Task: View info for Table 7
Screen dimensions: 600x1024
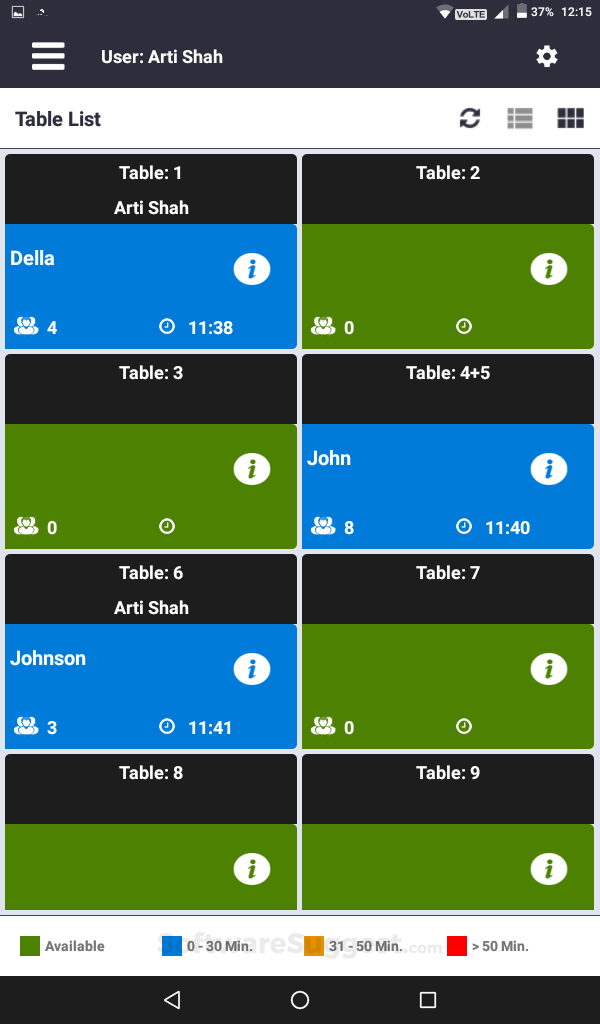Action: click(x=549, y=669)
